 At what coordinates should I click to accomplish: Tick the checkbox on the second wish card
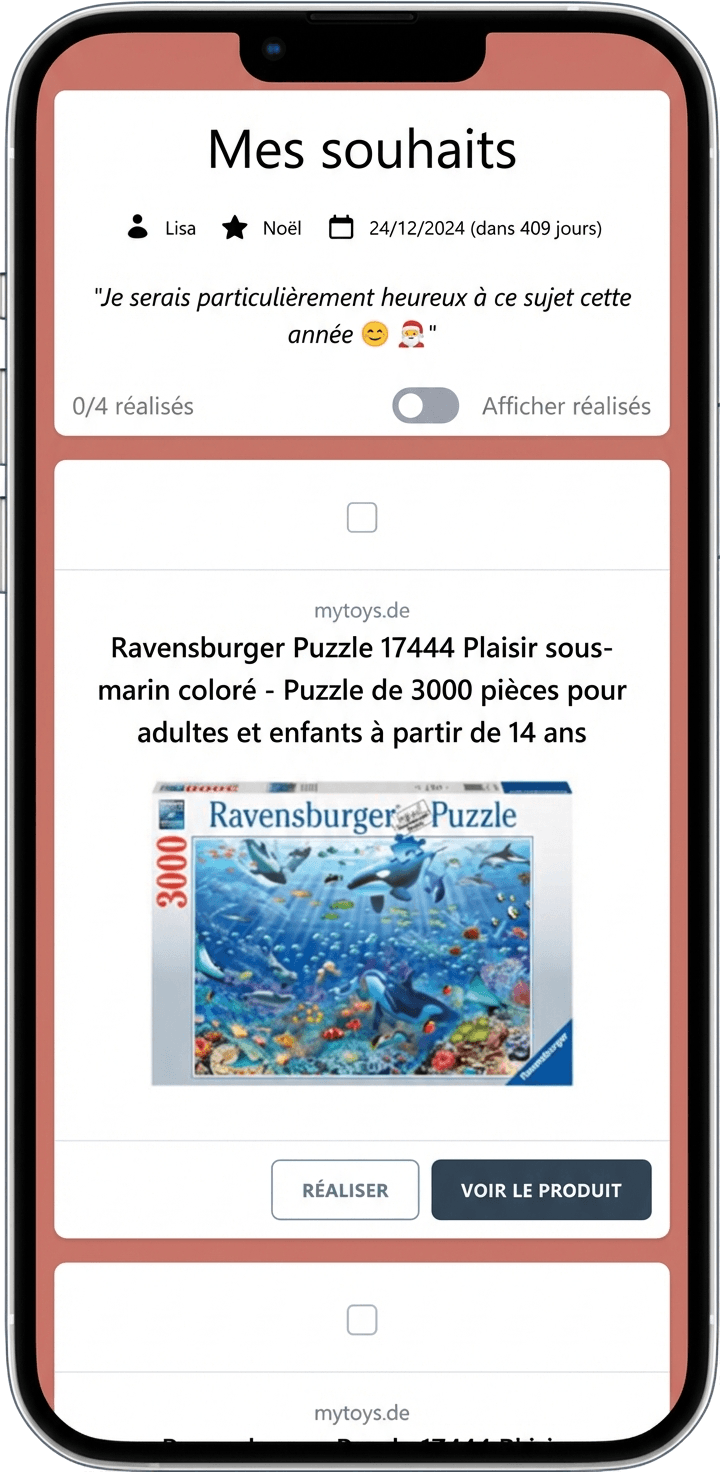362,1320
